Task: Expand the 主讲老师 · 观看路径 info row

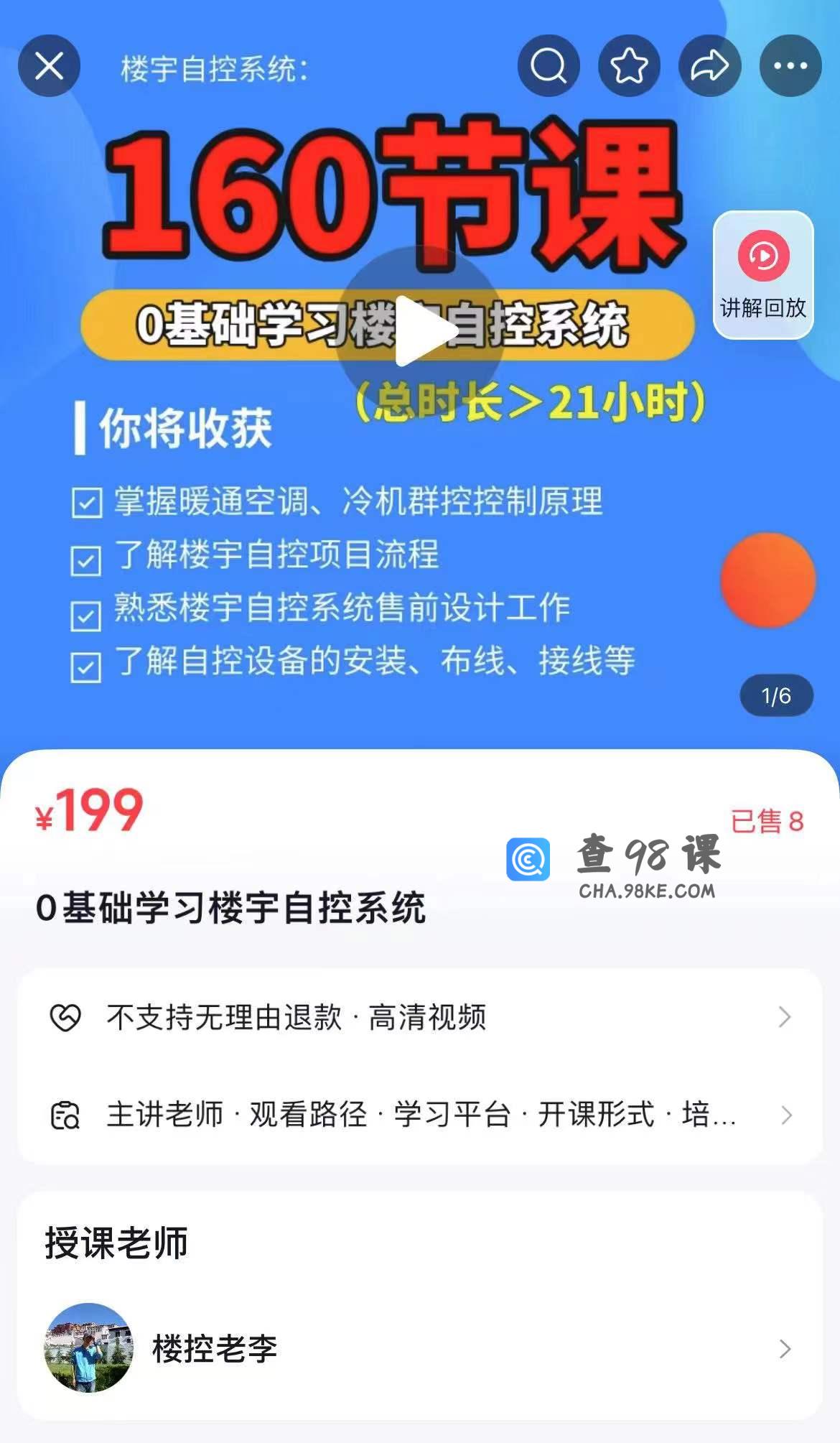Action: [x=420, y=1115]
